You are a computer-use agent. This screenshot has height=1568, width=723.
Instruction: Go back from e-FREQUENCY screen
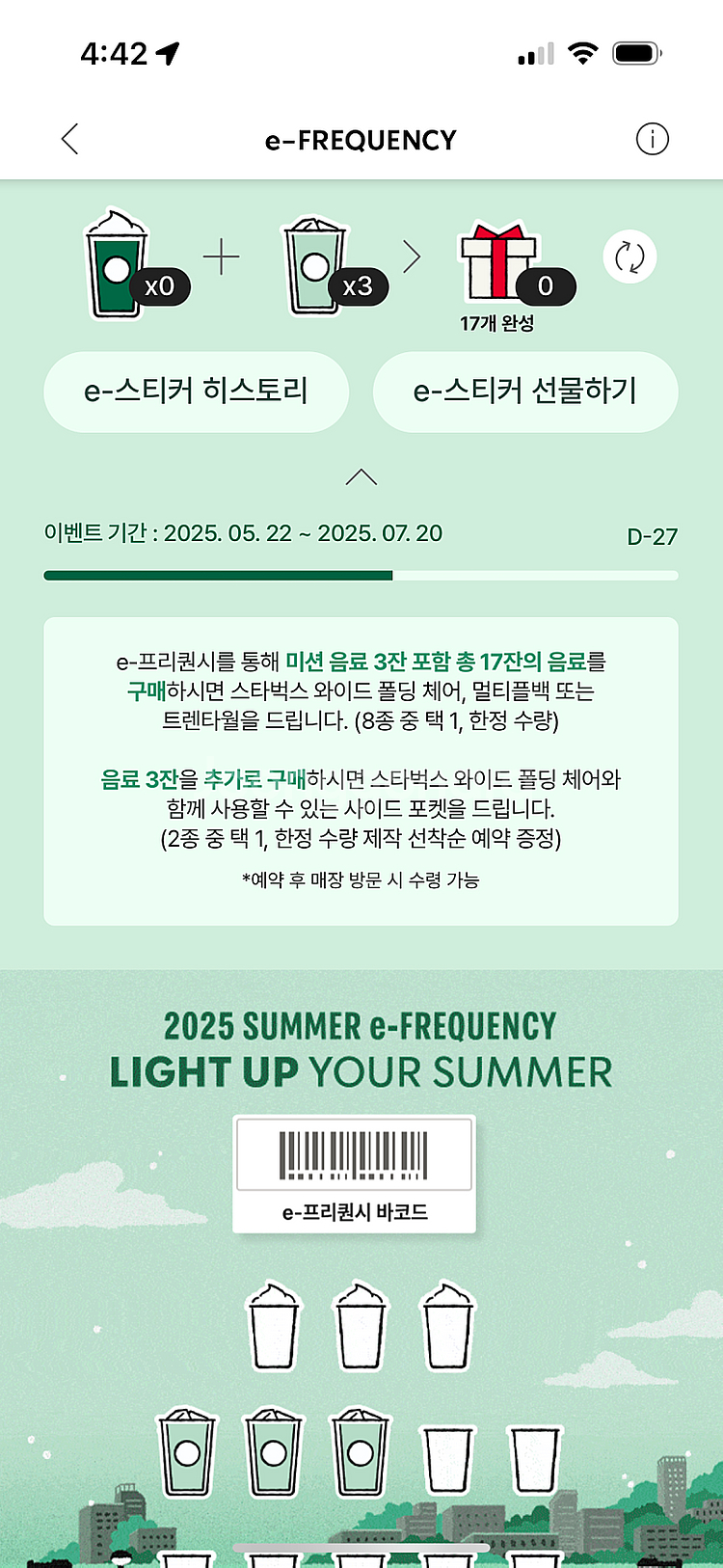[x=69, y=140]
